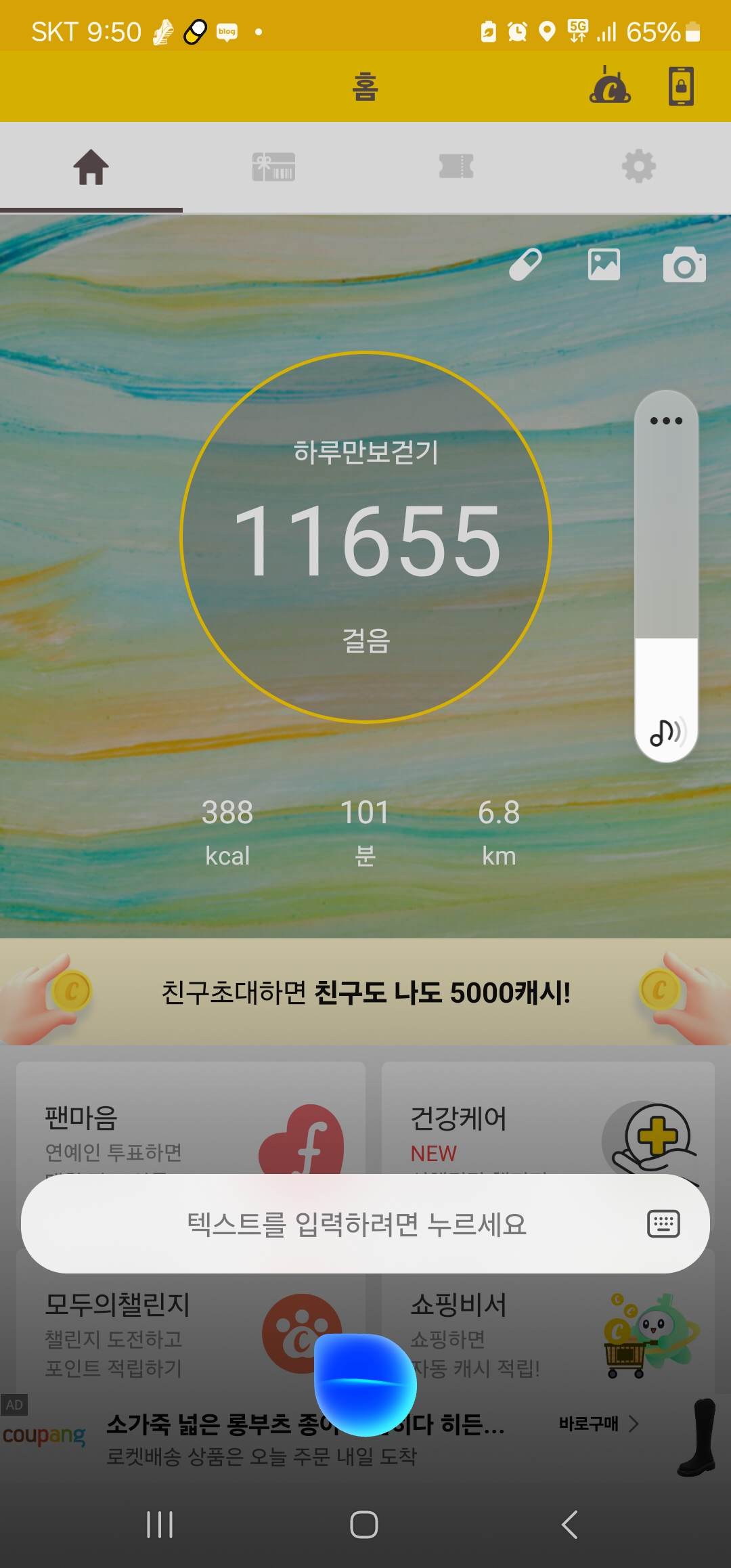
Task: Open the camera icon
Action: pos(684,265)
